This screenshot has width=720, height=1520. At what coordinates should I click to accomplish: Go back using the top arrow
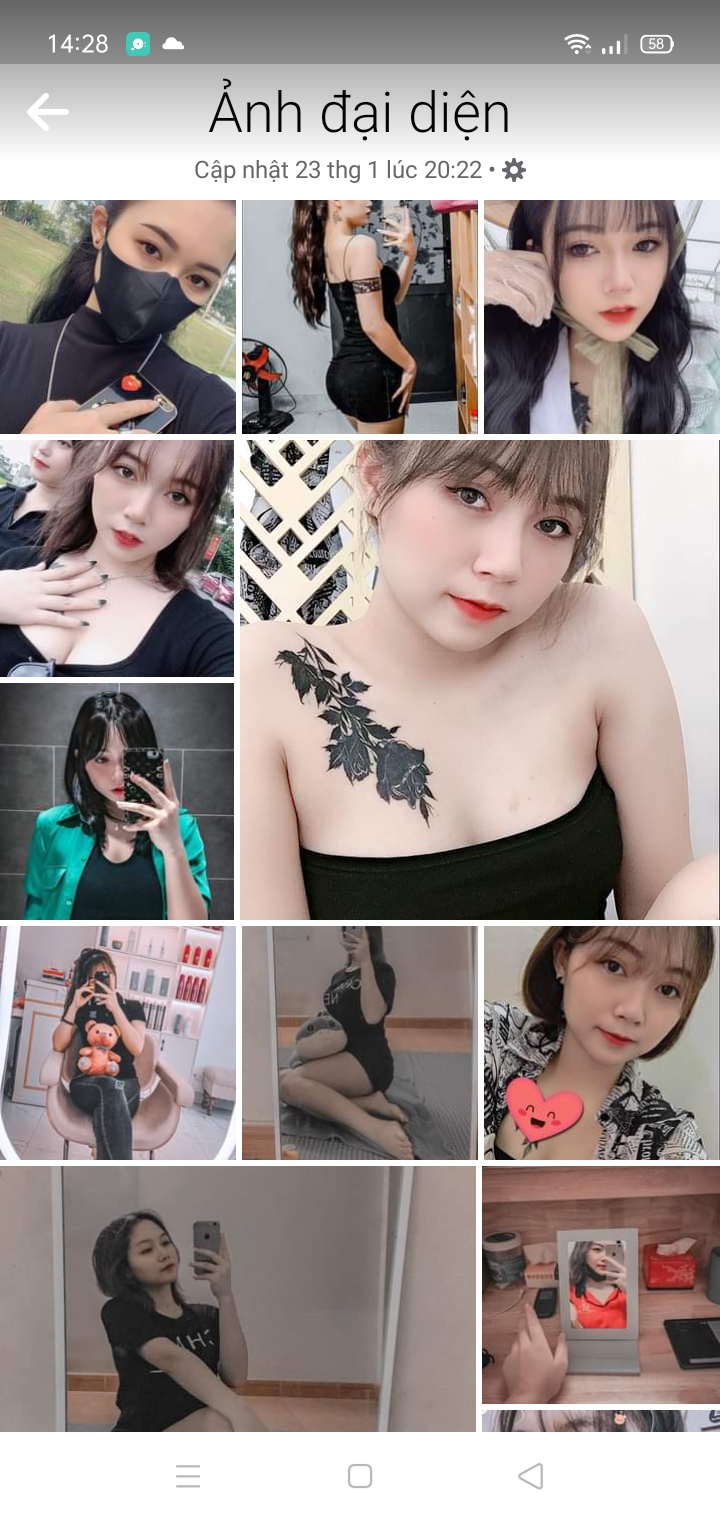click(x=47, y=112)
